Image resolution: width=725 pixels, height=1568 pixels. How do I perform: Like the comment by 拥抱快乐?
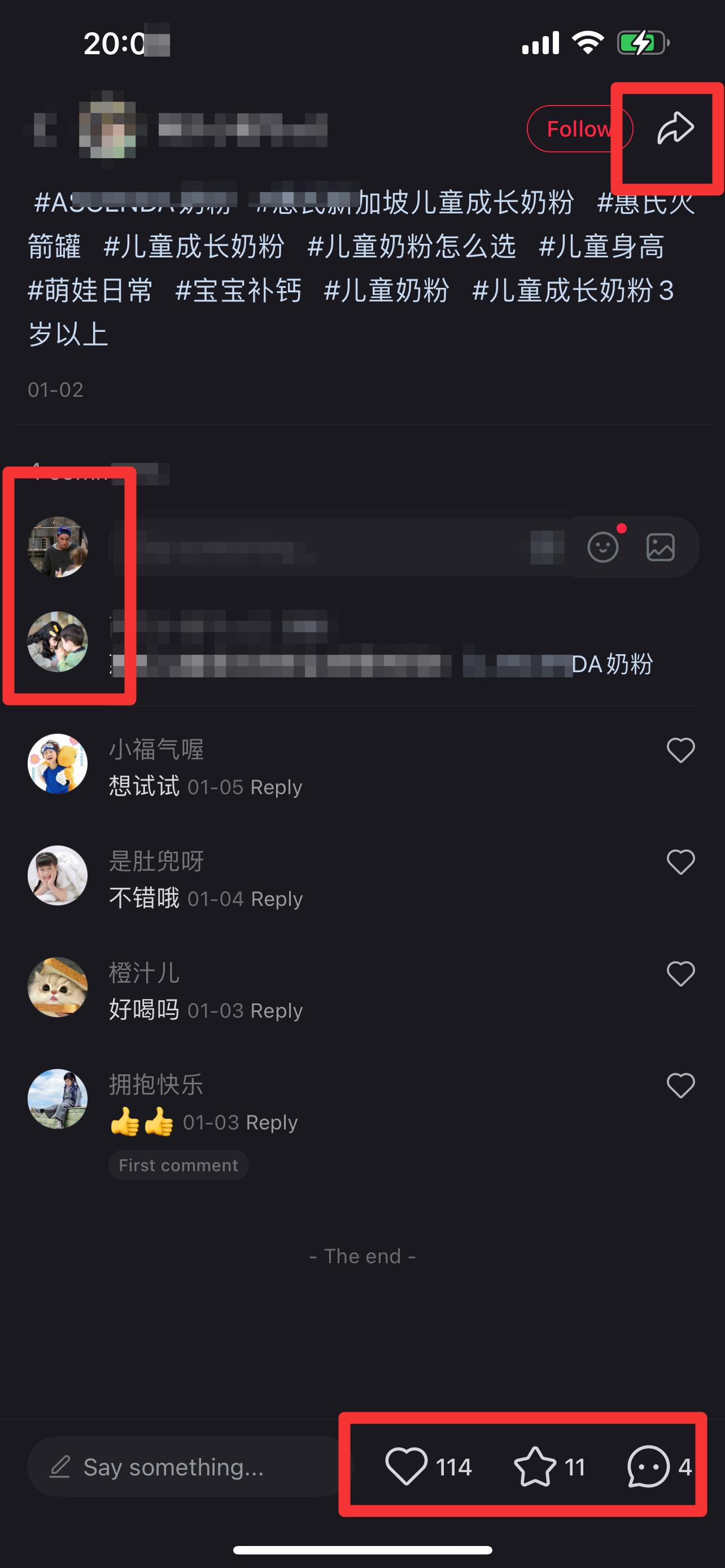(680, 1085)
